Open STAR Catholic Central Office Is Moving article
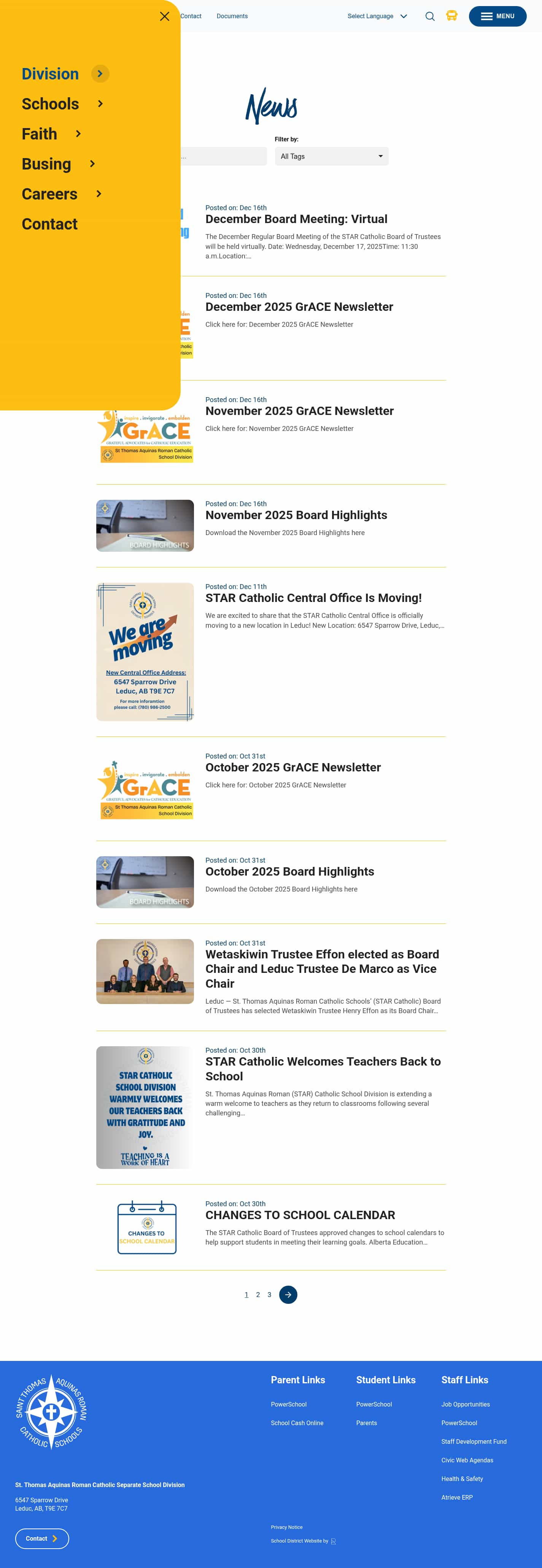 pyautogui.click(x=313, y=598)
